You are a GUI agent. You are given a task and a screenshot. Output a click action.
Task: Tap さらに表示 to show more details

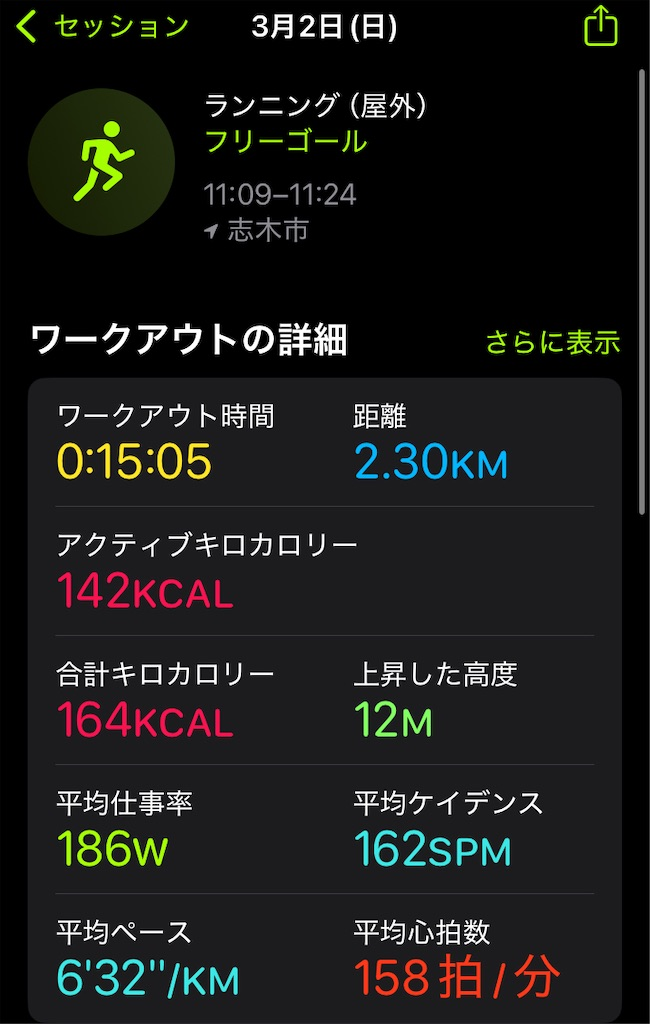click(553, 342)
